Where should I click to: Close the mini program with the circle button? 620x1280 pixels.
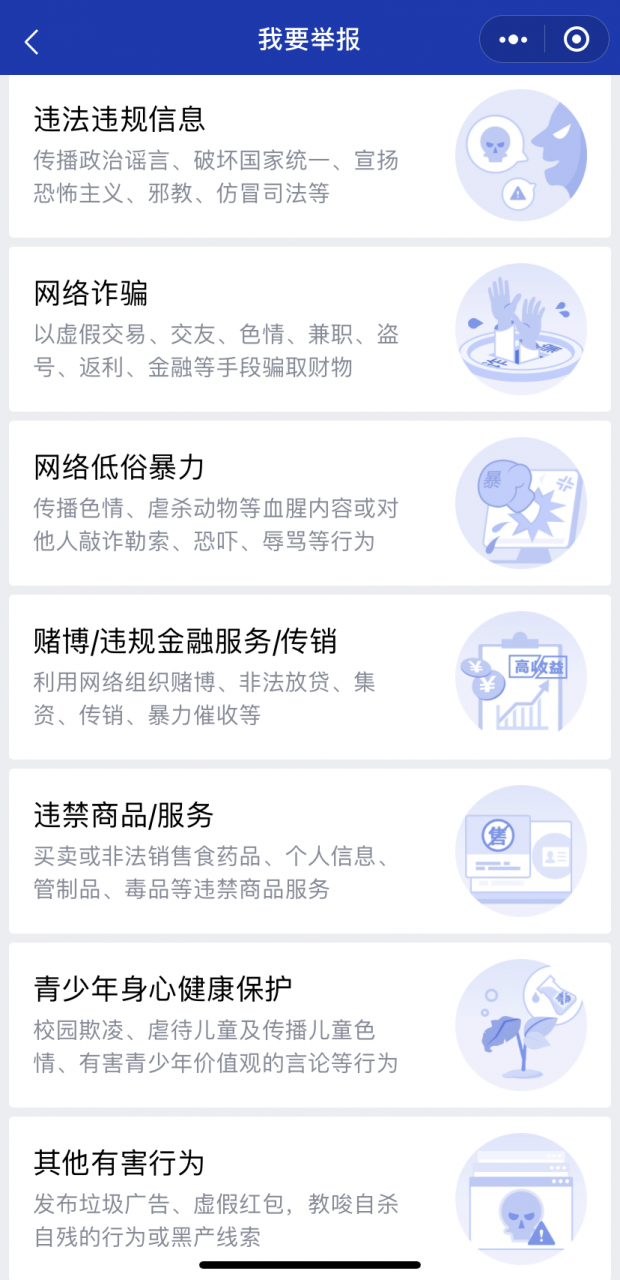pos(576,40)
